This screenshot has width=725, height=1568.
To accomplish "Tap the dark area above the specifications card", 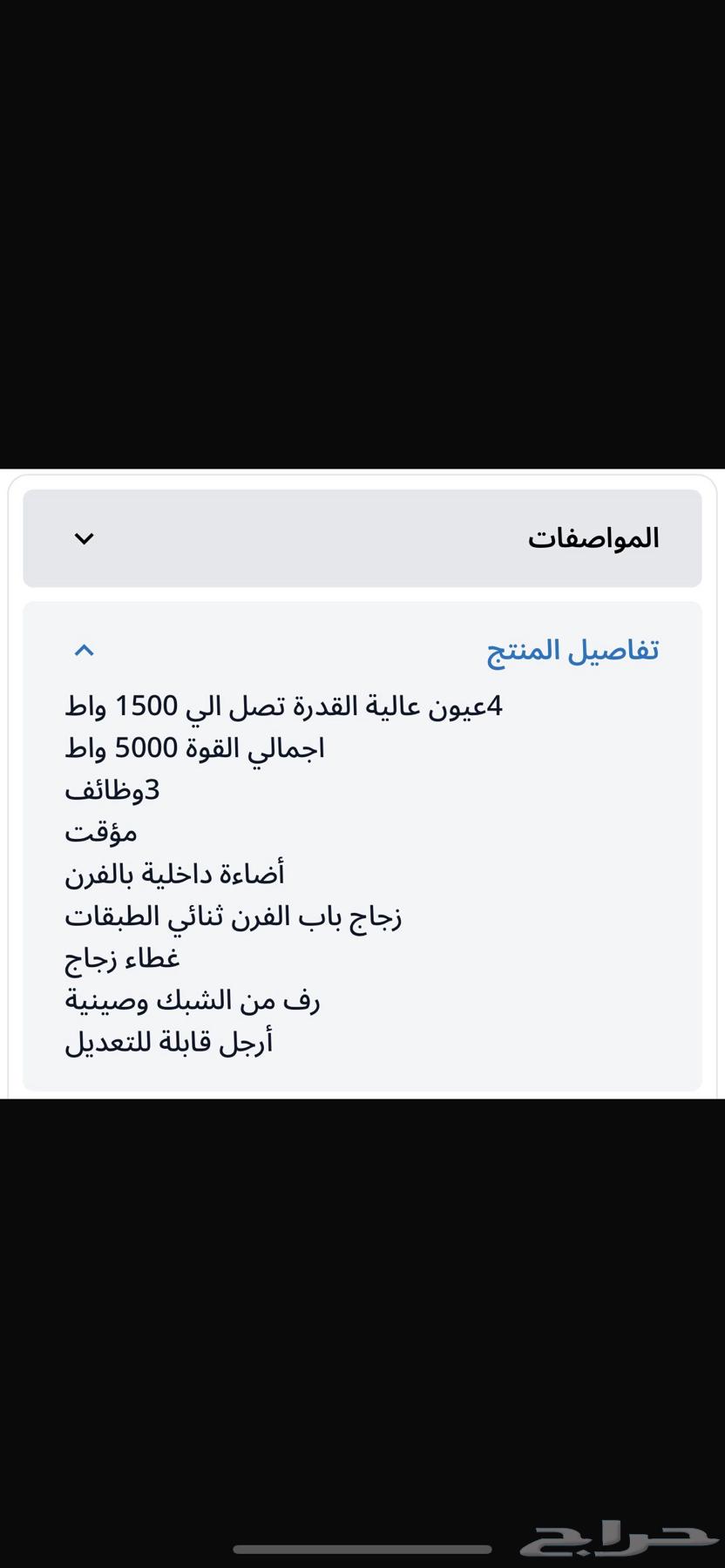I will [x=362, y=235].
